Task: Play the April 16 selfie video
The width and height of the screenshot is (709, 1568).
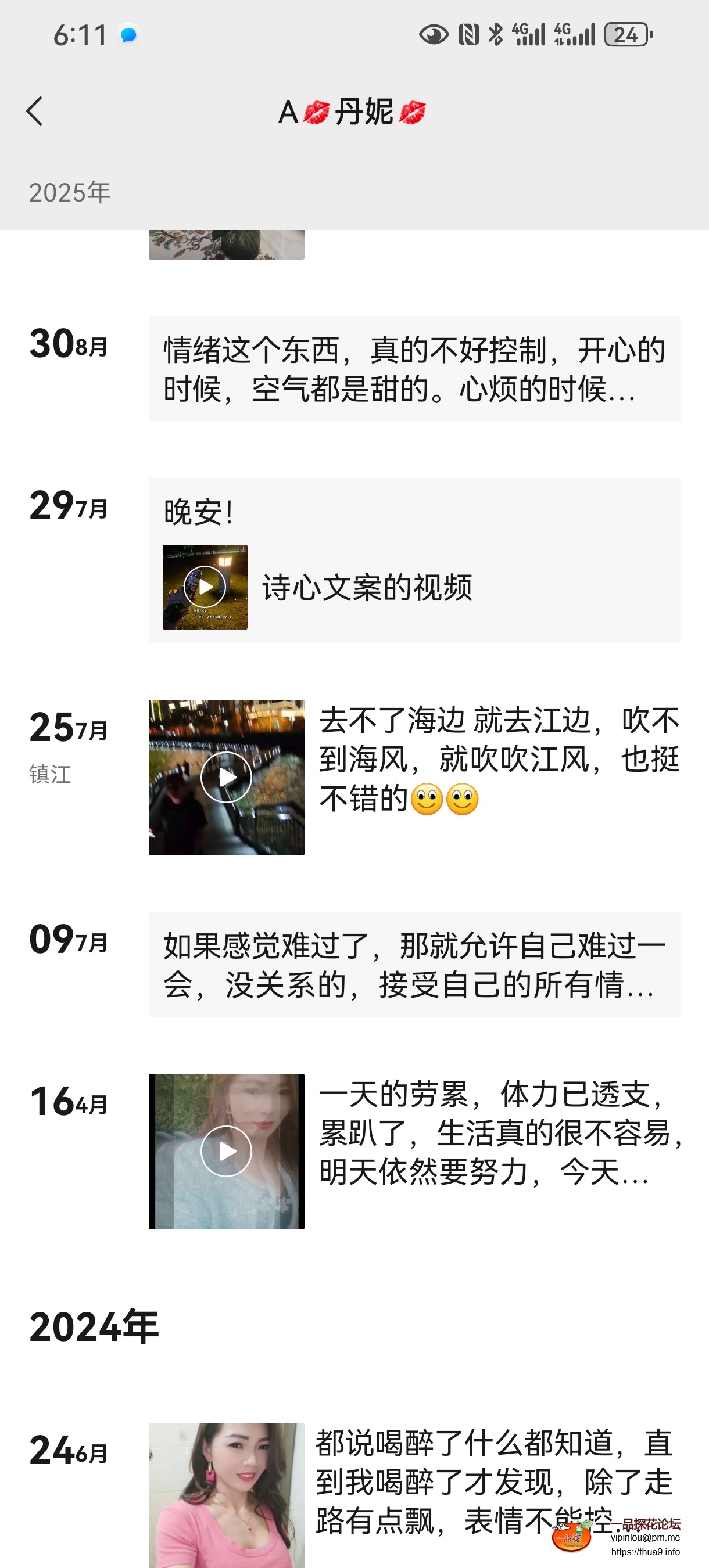Action: tap(226, 1149)
